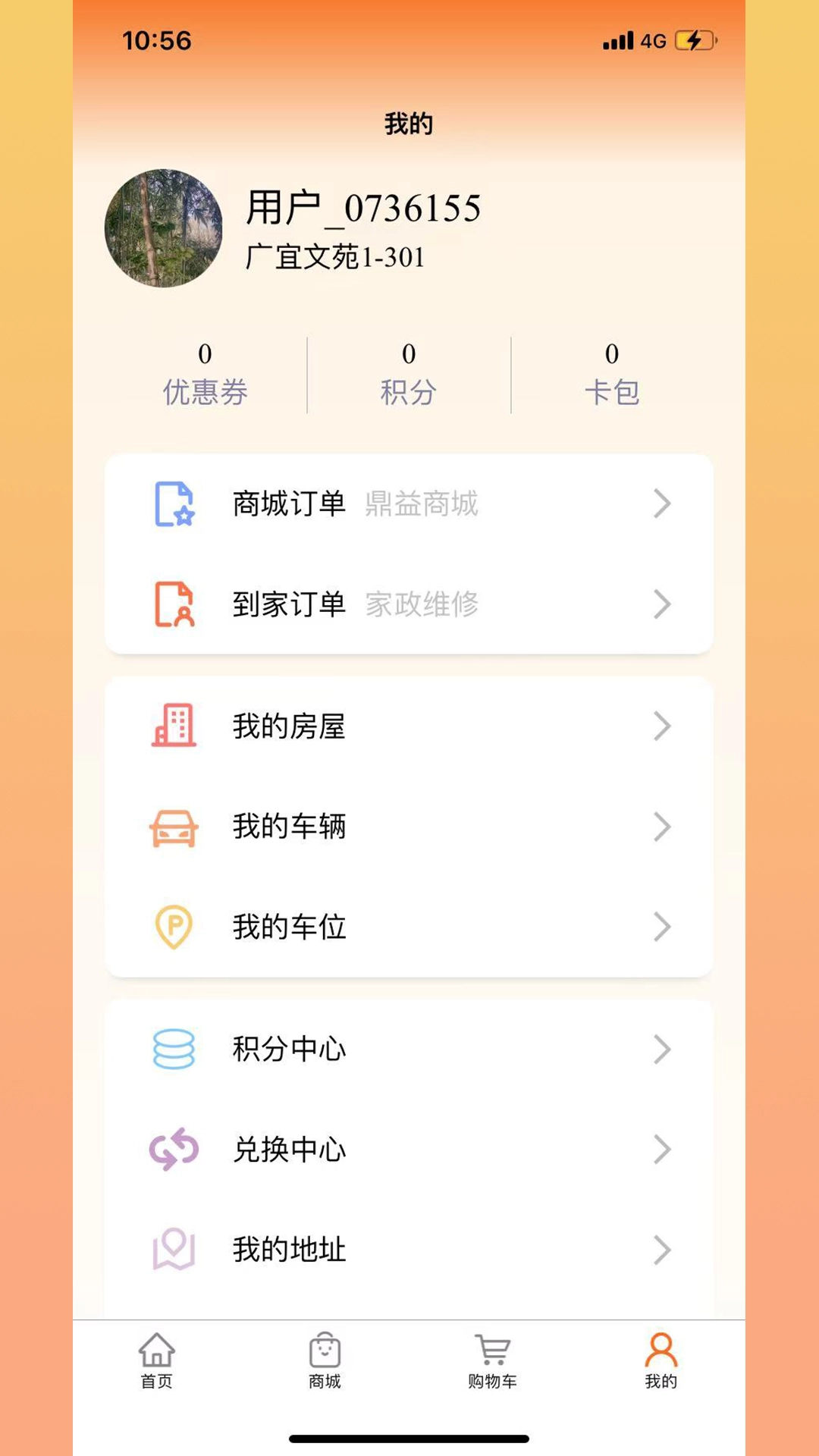
Task: Select the 商城订单 document icon
Action: [174, 504]
